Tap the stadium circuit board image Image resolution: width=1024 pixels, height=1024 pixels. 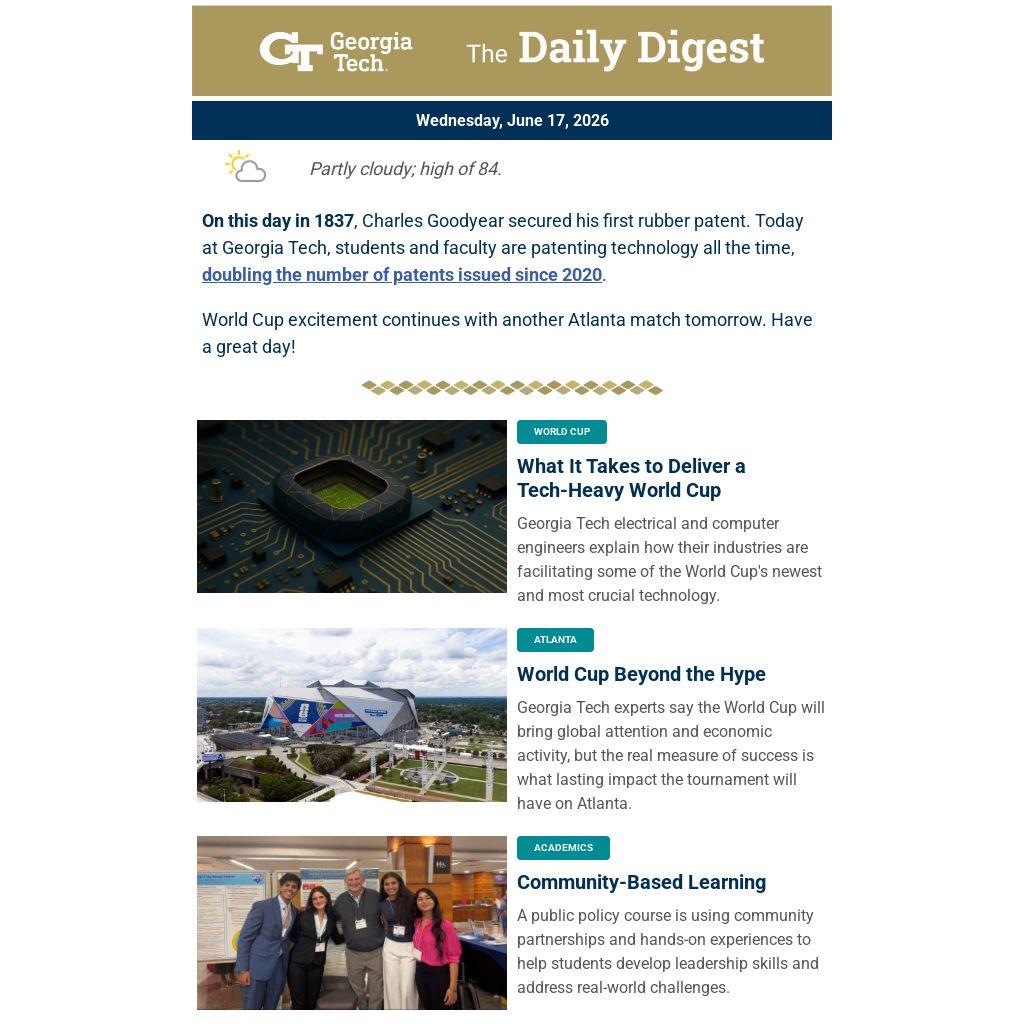pyautogui.click(x=351, y=506)
